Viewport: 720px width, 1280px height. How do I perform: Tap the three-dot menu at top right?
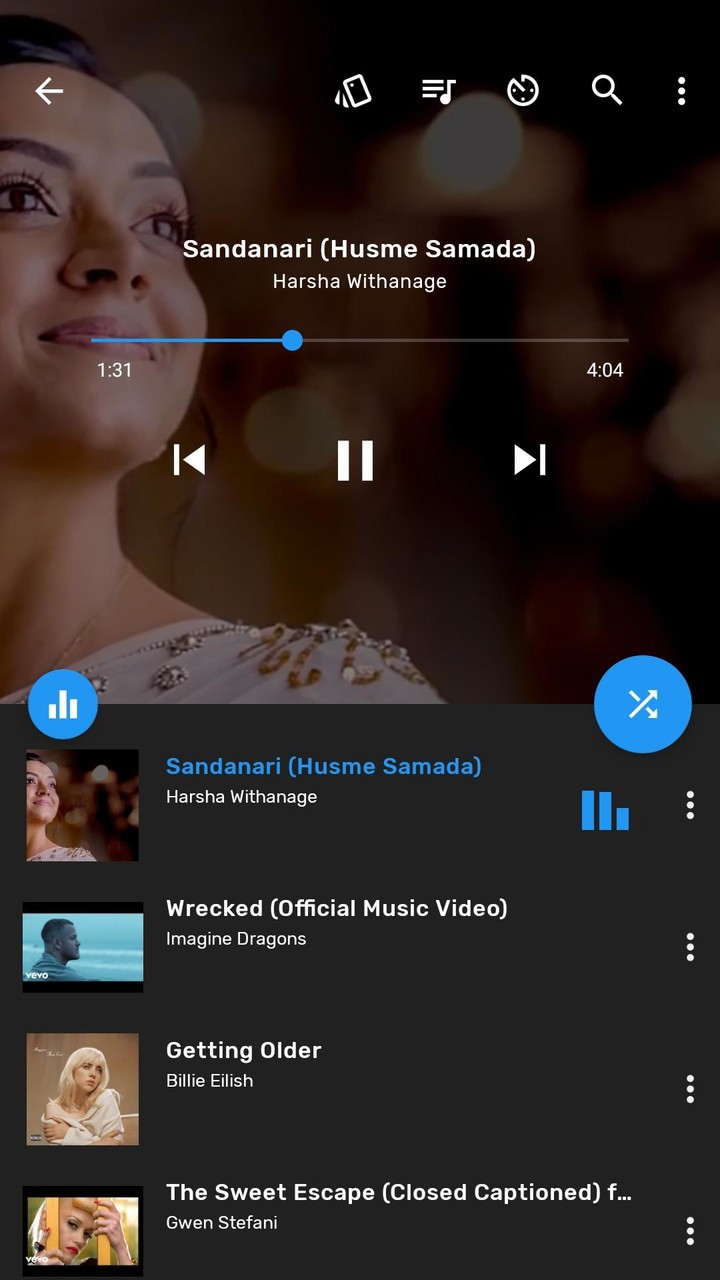pyautogui.click(x=681, y=91)
